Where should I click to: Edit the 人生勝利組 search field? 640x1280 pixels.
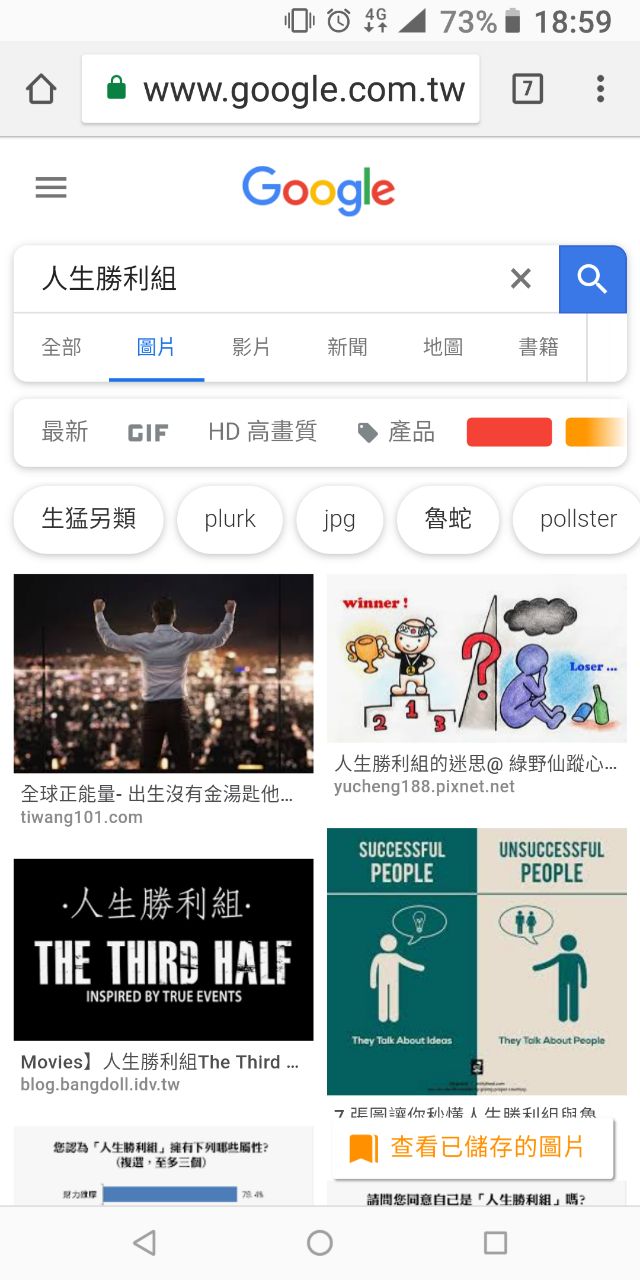tap(260, 279)
